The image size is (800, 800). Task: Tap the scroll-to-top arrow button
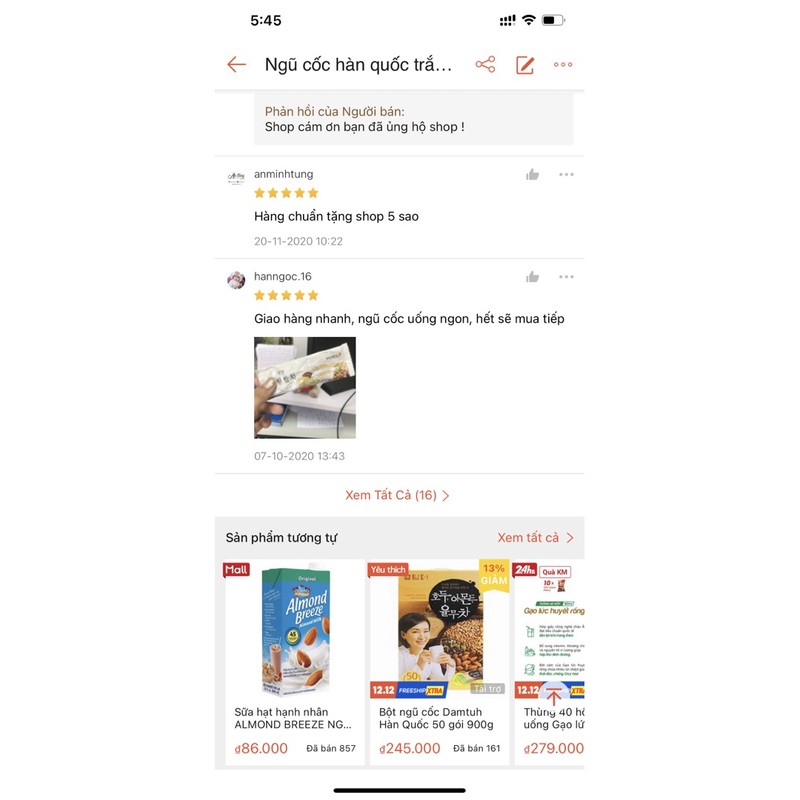[x=554, y=696]
